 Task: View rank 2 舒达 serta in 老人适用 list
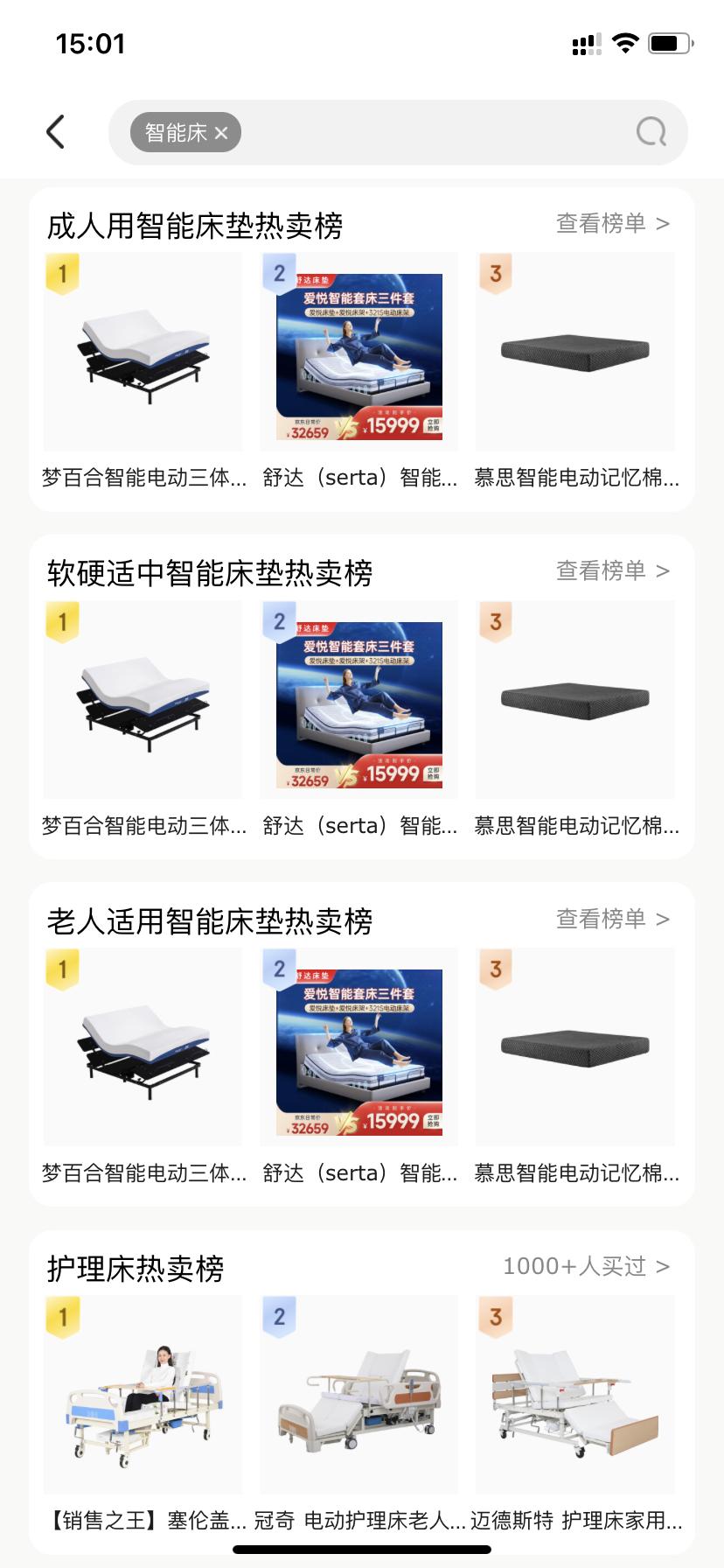coord(359,1046)
